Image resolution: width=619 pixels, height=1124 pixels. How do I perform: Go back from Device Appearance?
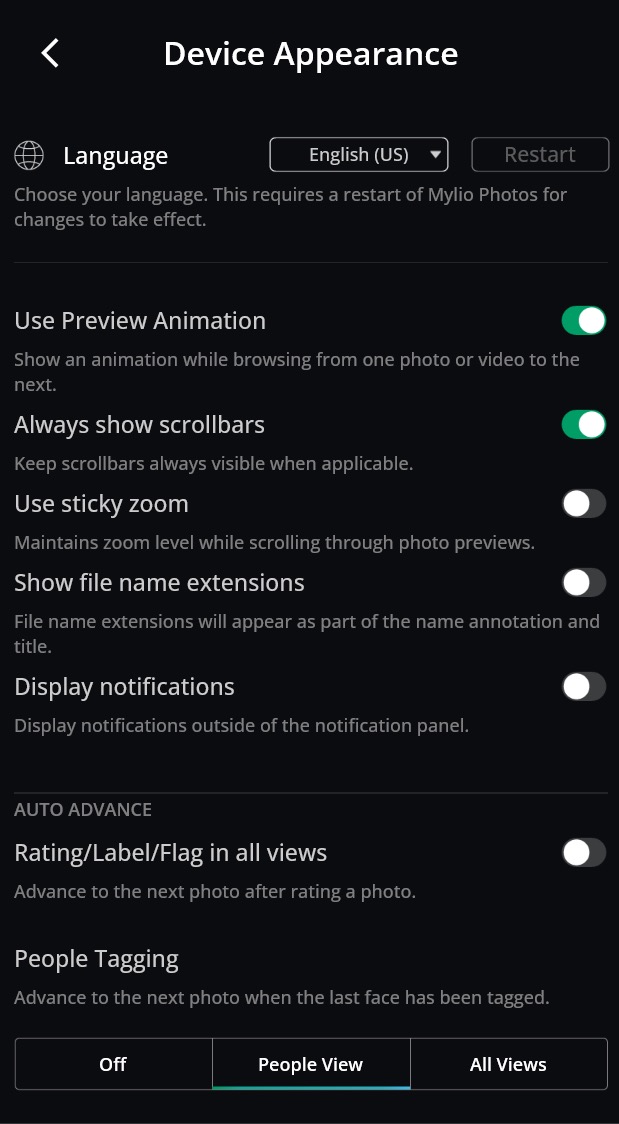coord(49,54)
